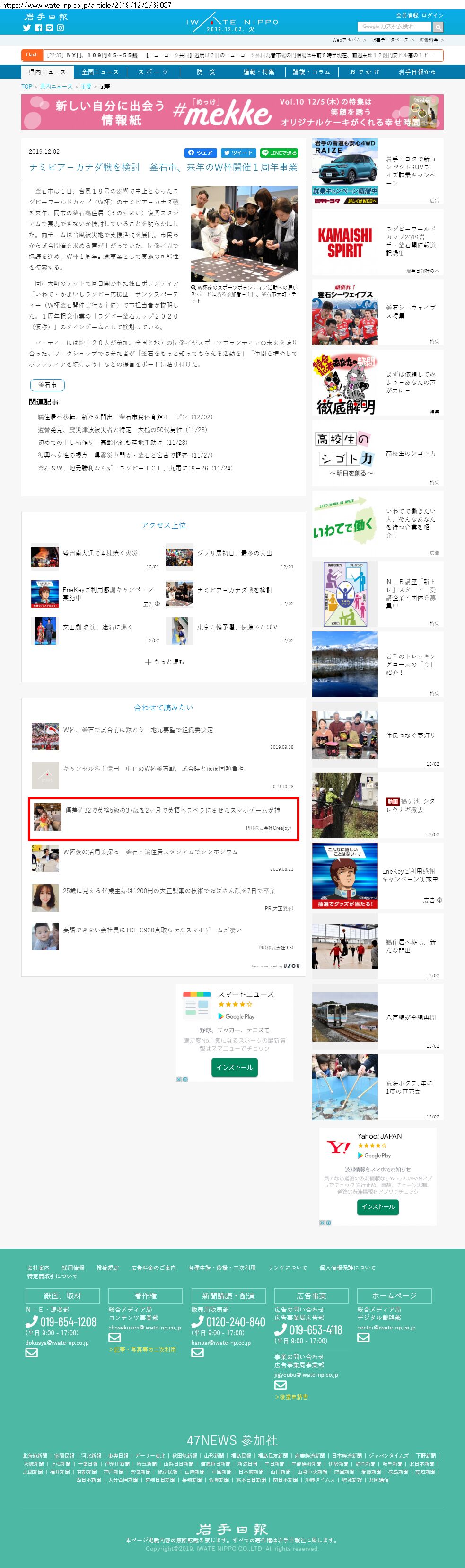
Task: Tap the #mekke banner ad
Action: (232, 112)
